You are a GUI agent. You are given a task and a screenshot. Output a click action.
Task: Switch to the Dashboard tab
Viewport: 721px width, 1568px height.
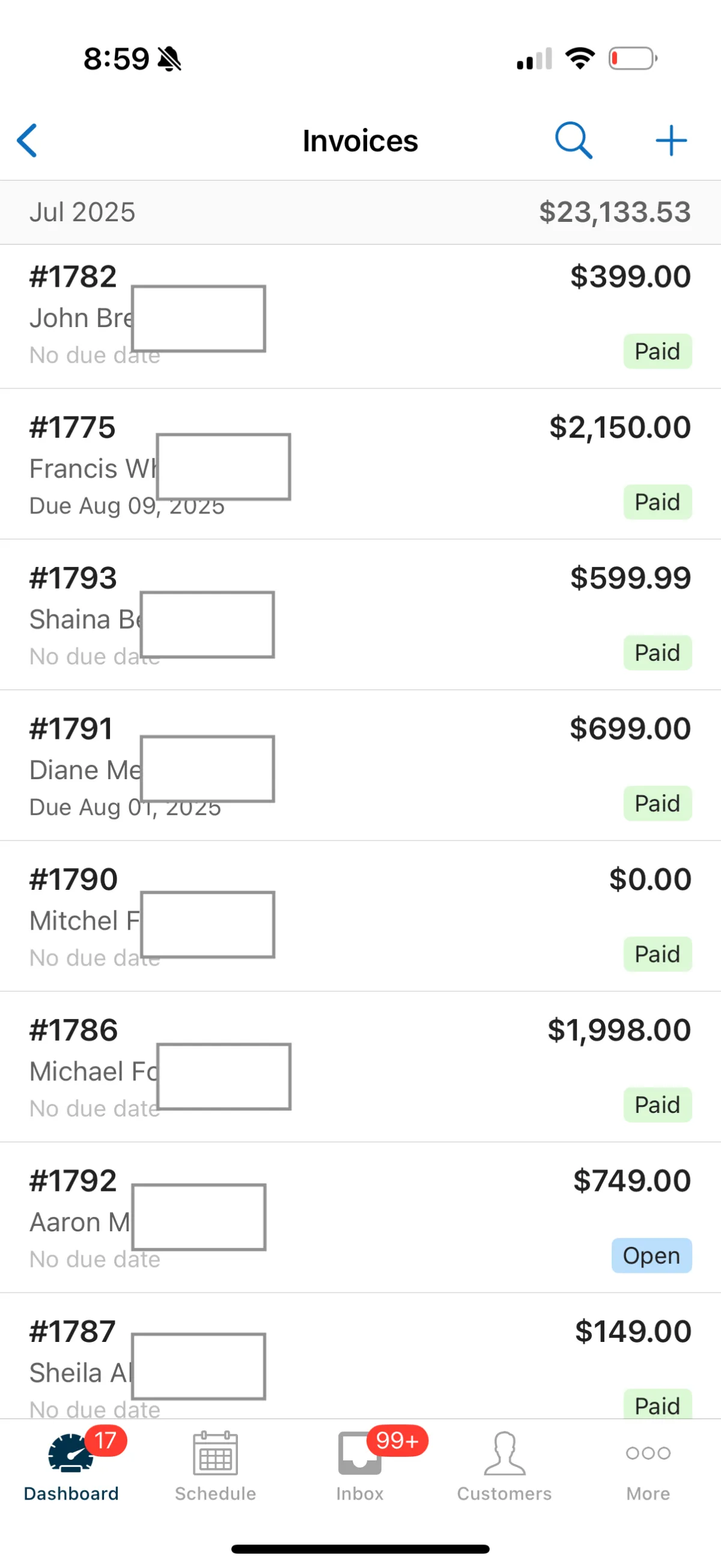click(x=71, y=1466)
